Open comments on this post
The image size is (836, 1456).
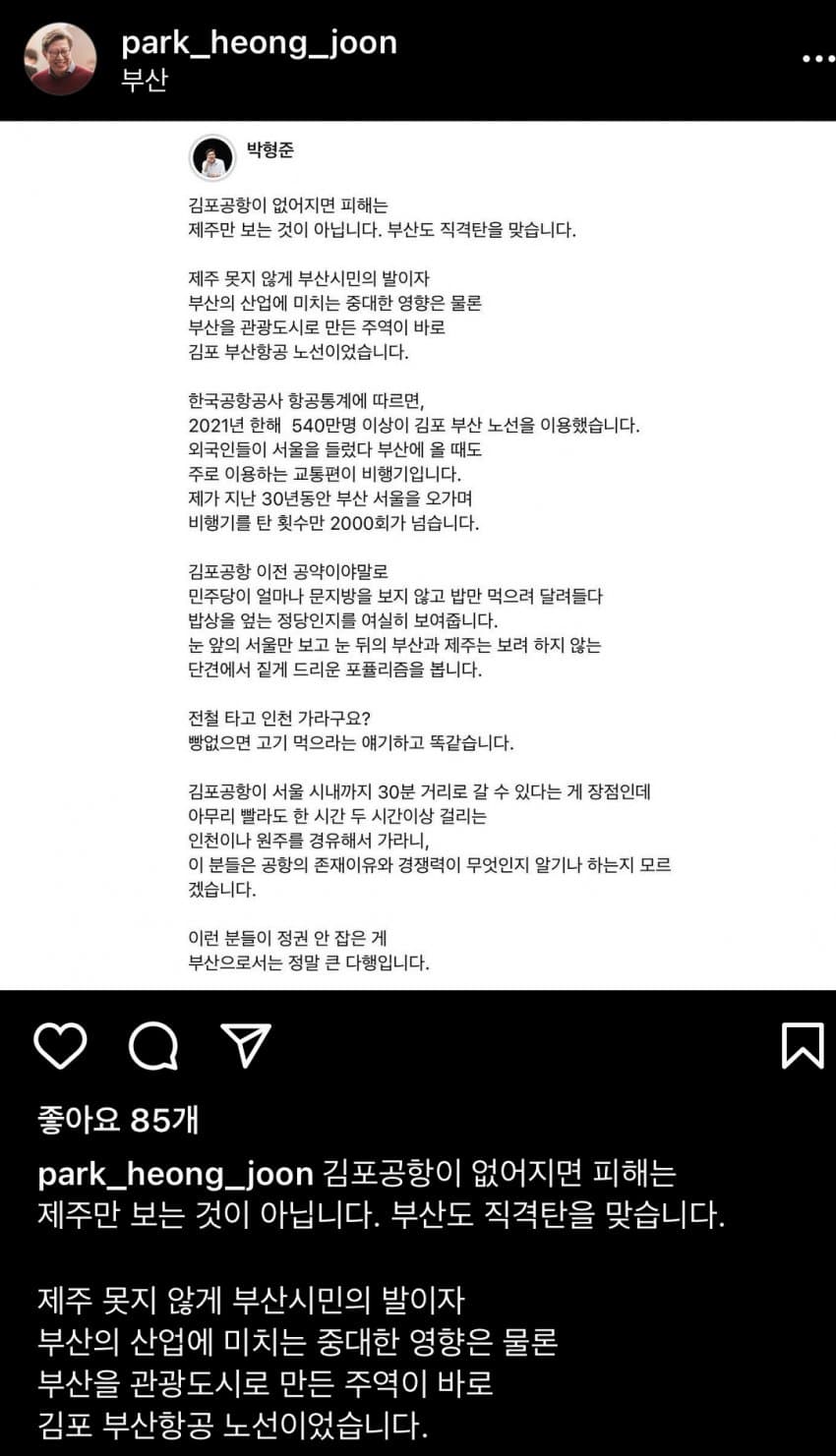click(153, 1045)
